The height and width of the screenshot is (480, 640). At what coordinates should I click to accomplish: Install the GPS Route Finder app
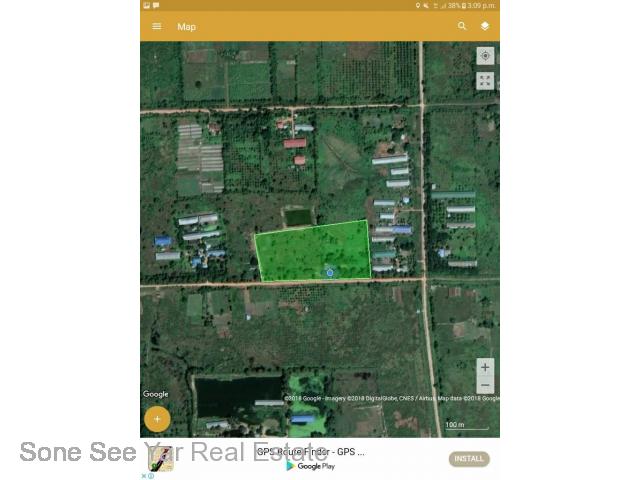(x=469, y=459)
